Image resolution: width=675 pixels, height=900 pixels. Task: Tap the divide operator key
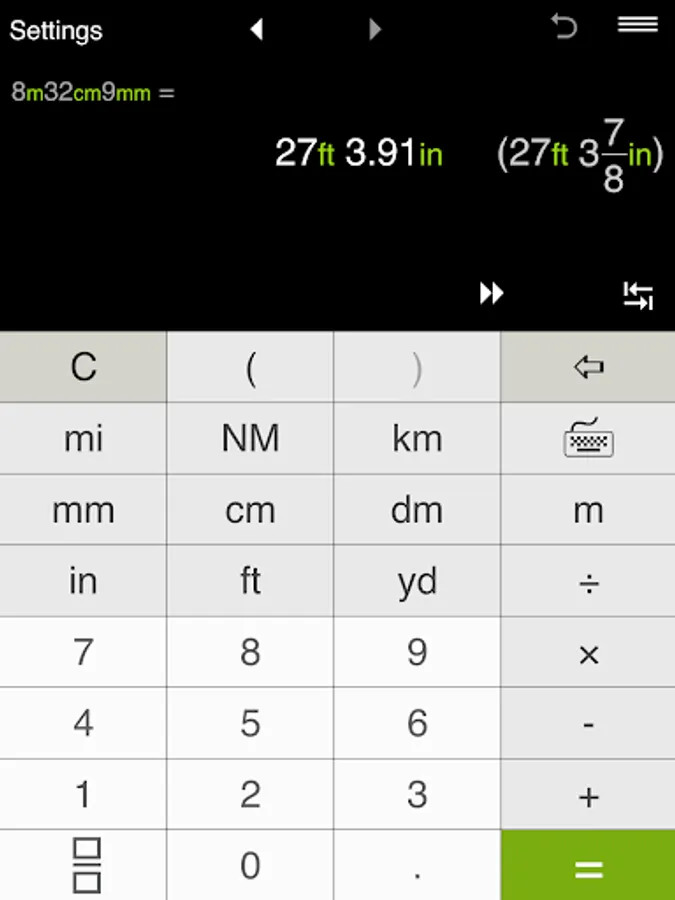click(588, 581)
